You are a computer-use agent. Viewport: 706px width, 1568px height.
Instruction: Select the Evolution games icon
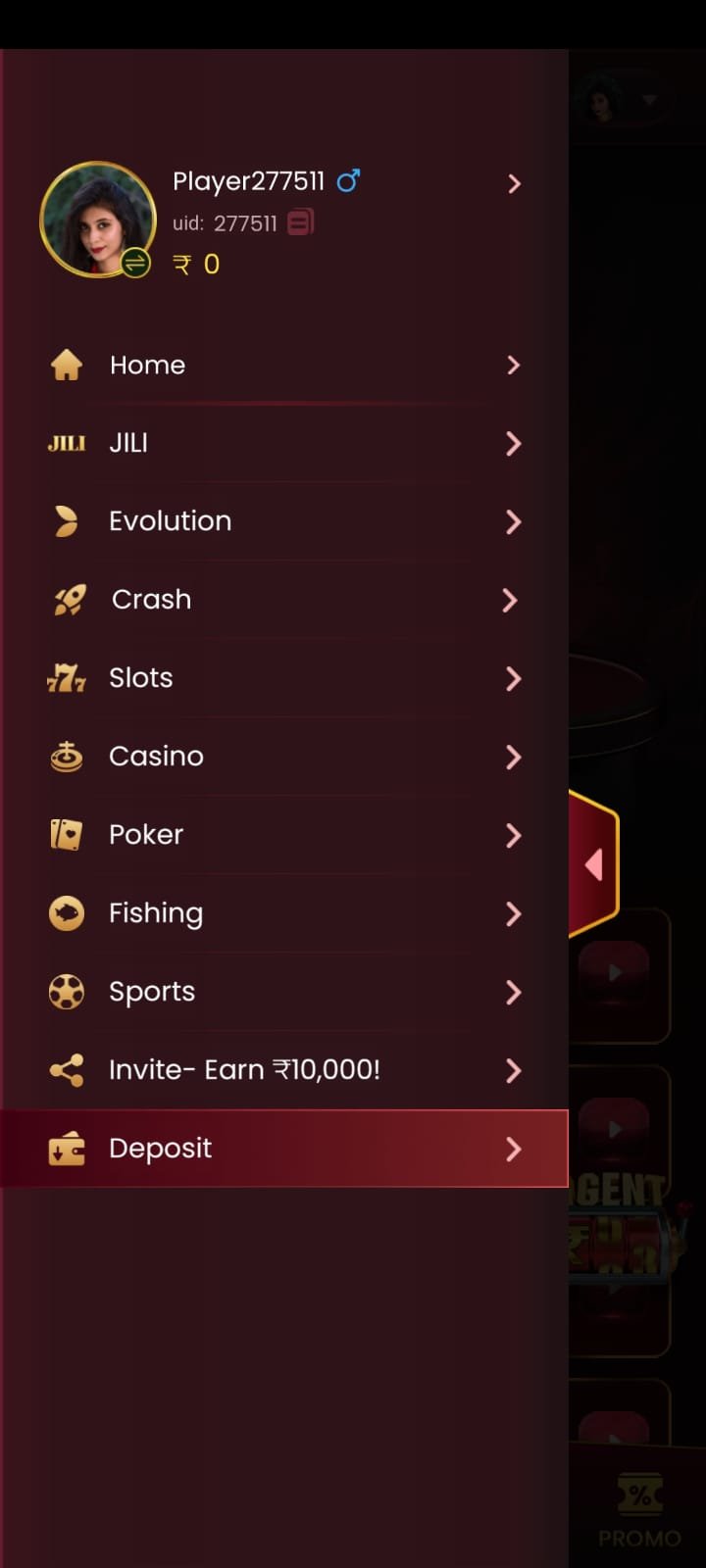point(66,520)
